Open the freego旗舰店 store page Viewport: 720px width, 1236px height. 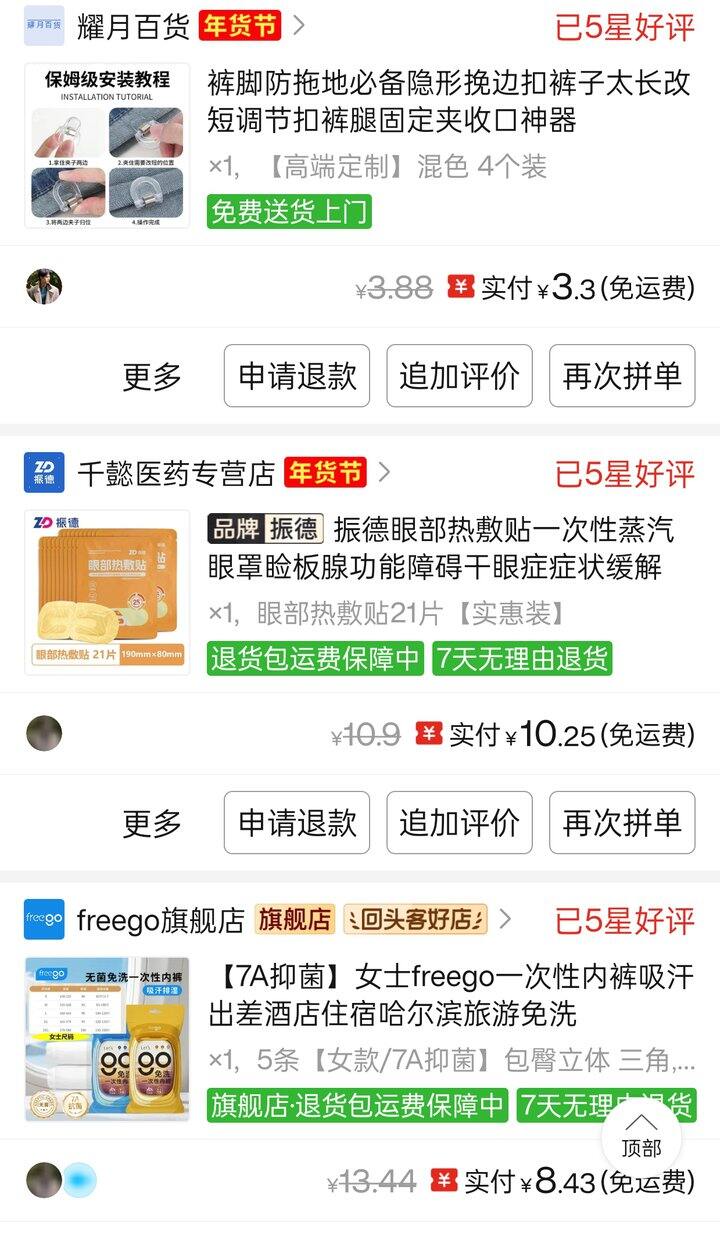[x=160, y=920]
